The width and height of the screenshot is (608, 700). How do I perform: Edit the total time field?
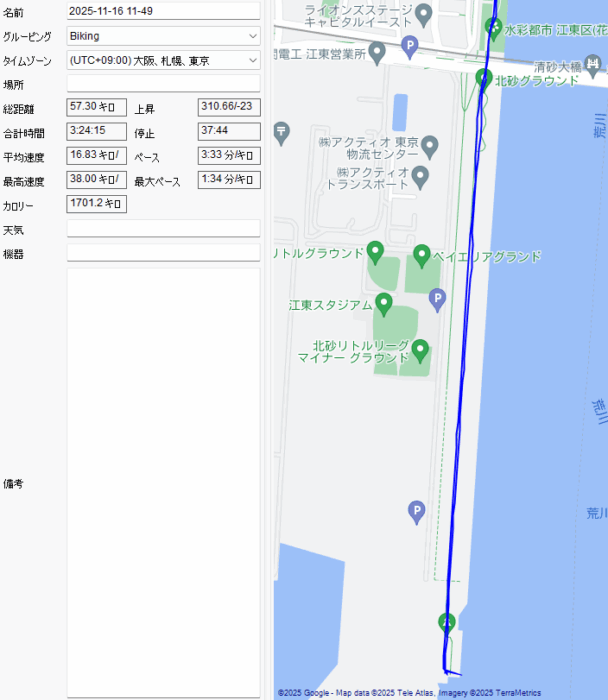tap(96, 131)
